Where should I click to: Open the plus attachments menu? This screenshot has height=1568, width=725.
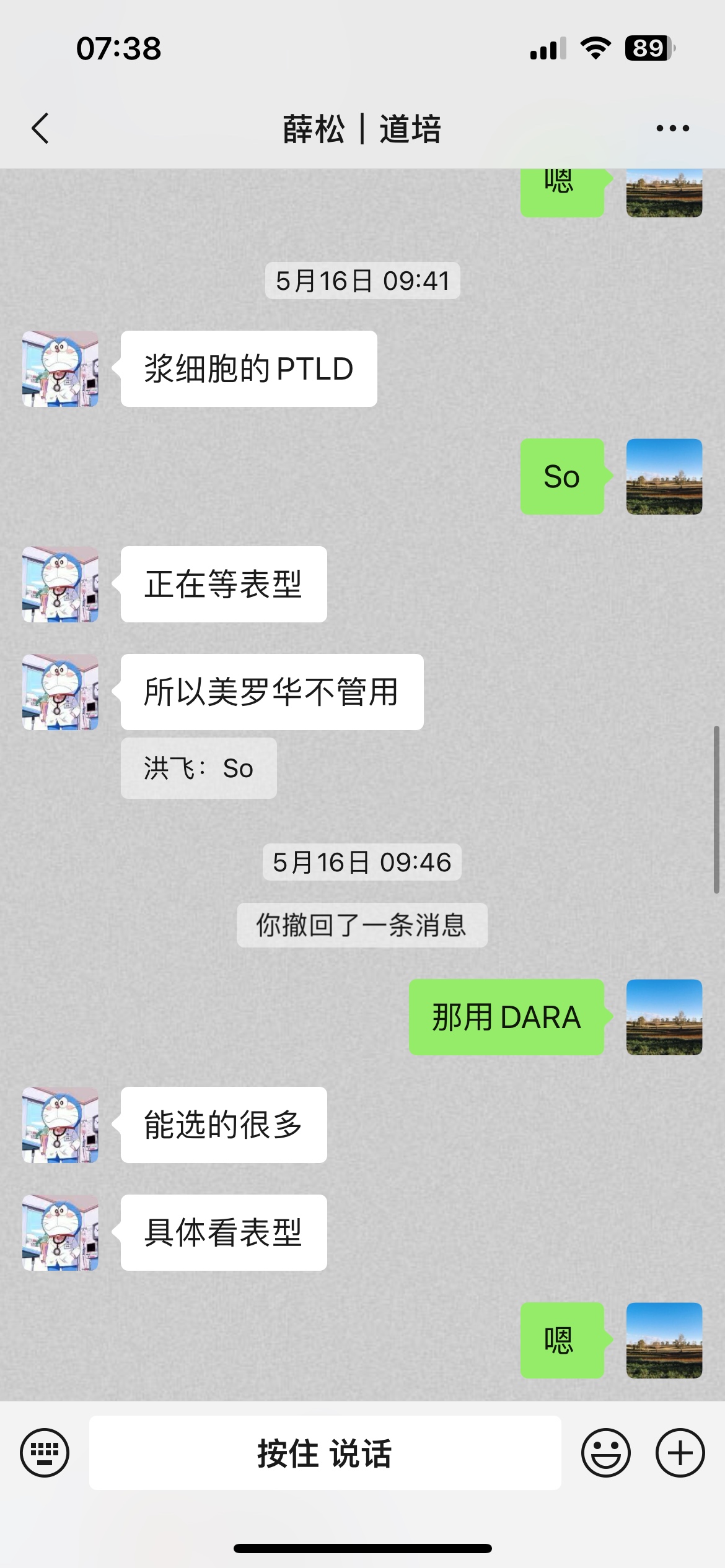tap(680, 1453)
